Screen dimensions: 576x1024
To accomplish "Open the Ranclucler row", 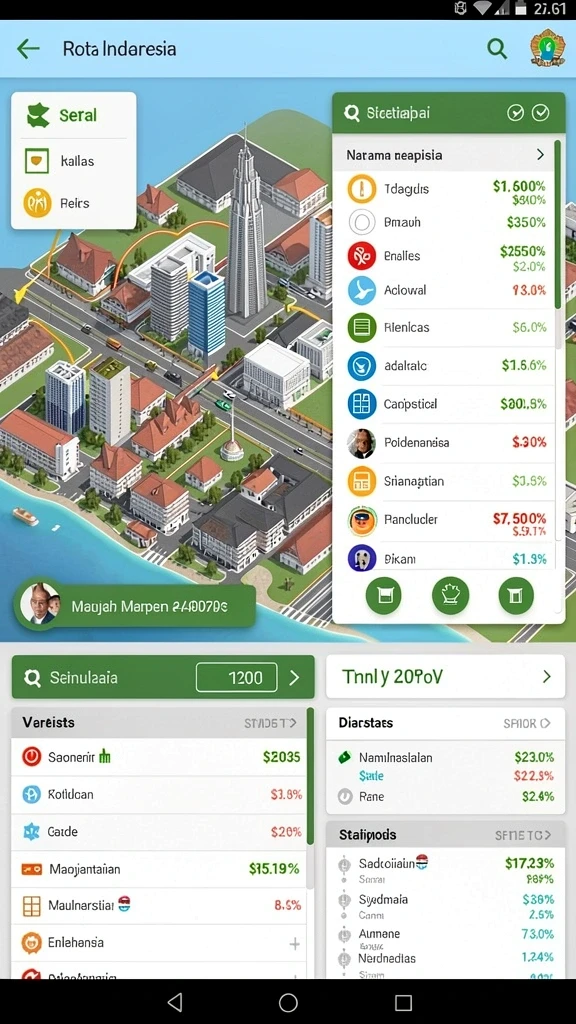I will click(445, 519).
